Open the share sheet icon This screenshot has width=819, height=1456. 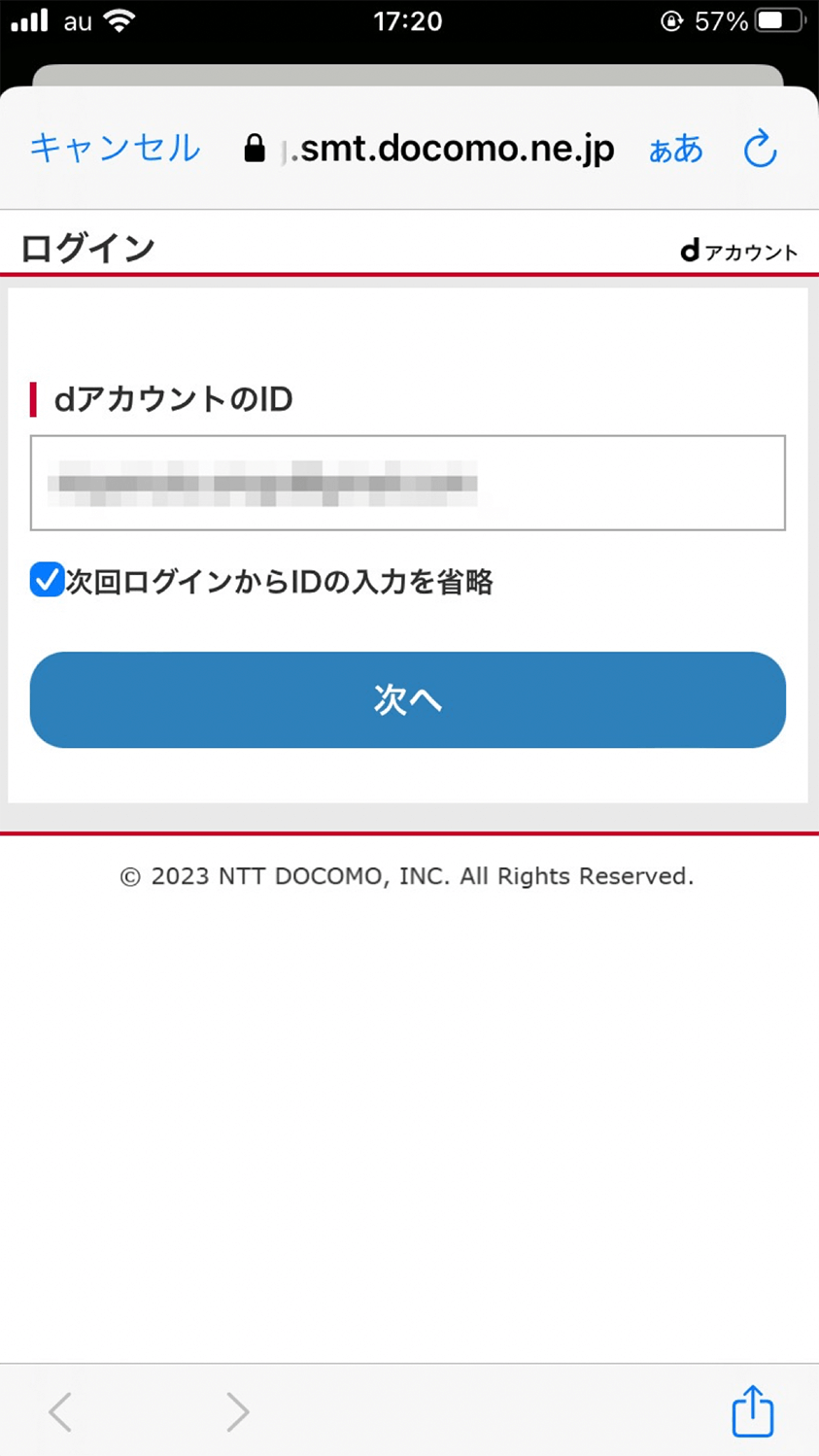click(752, 1410)
